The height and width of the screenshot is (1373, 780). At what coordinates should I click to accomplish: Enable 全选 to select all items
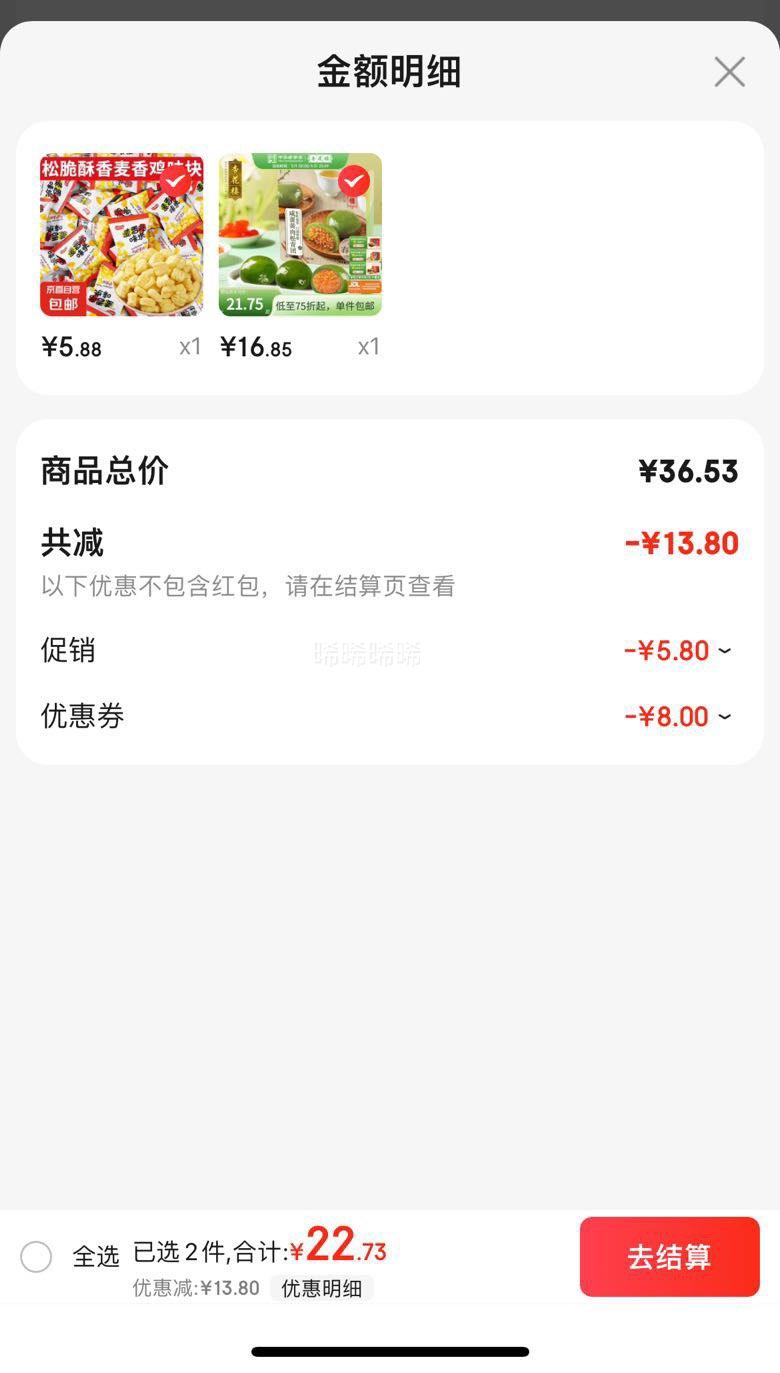36,1257
